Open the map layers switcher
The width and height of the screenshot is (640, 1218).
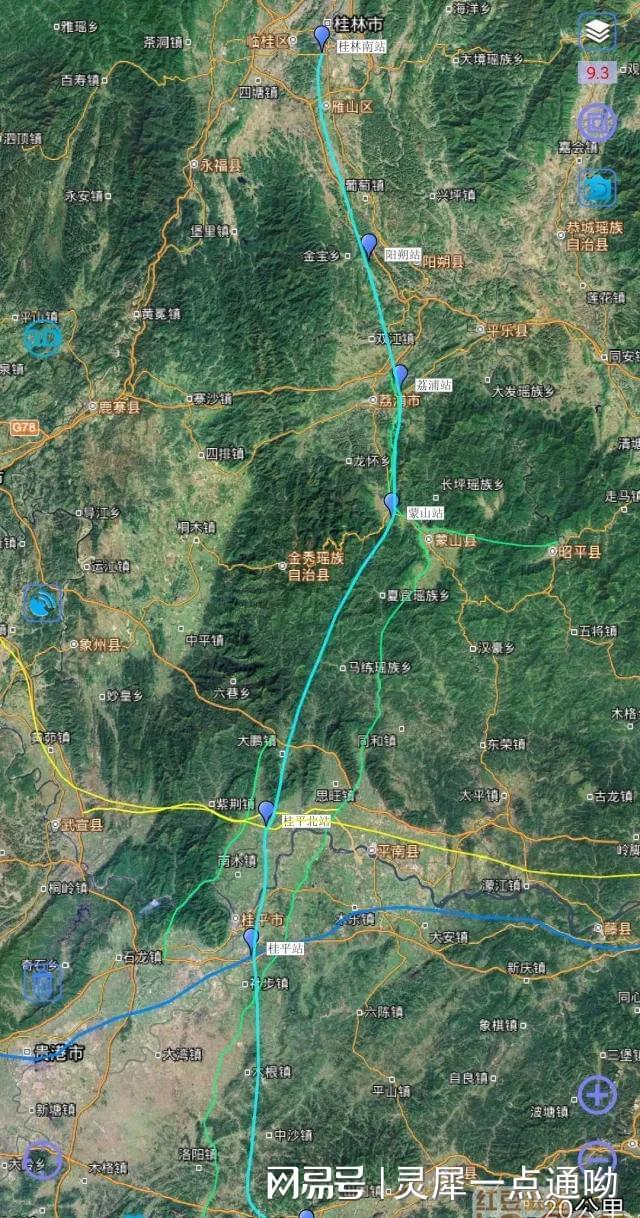point(597,32)
